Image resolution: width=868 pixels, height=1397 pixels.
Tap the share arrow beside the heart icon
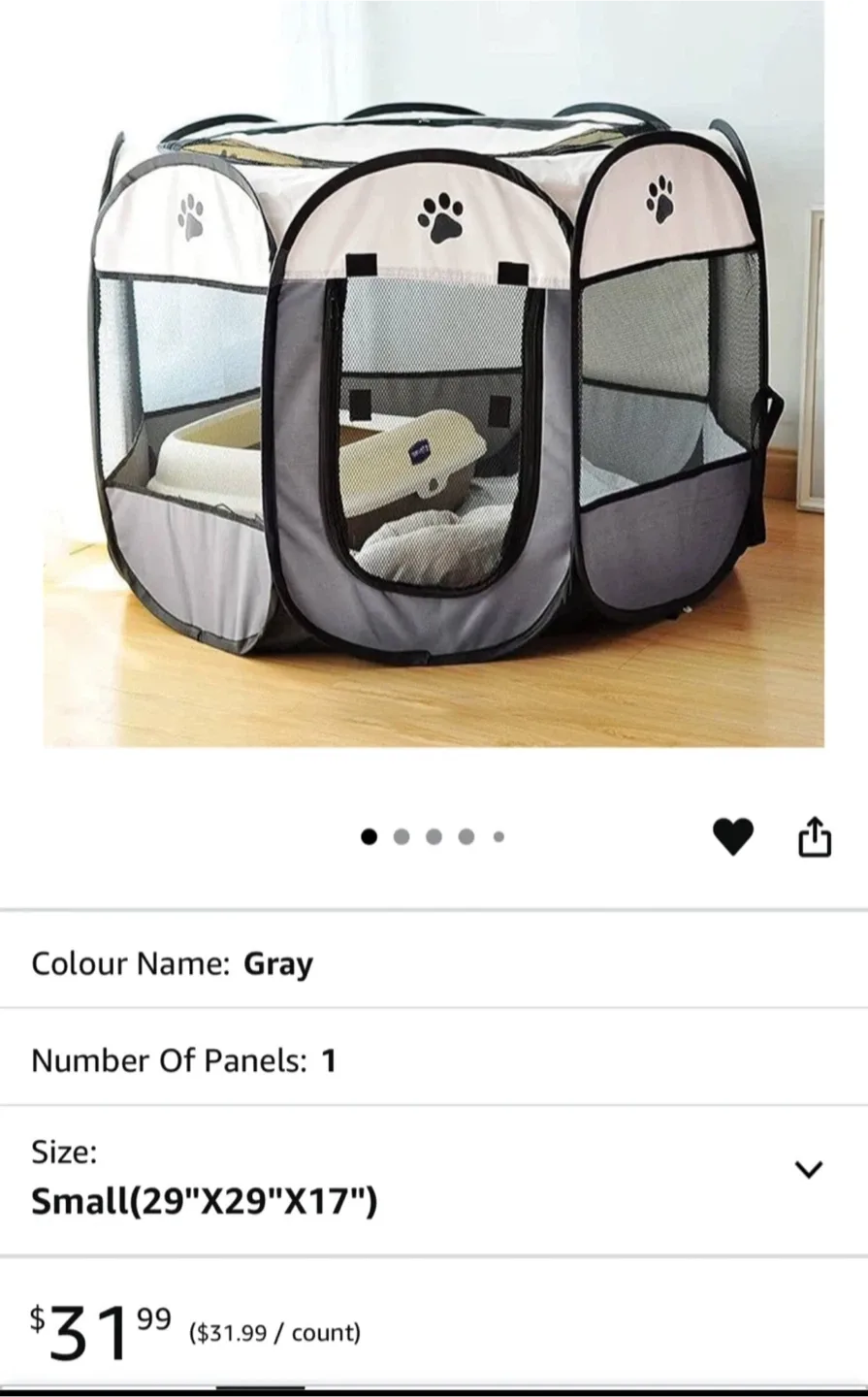point(815,836)
